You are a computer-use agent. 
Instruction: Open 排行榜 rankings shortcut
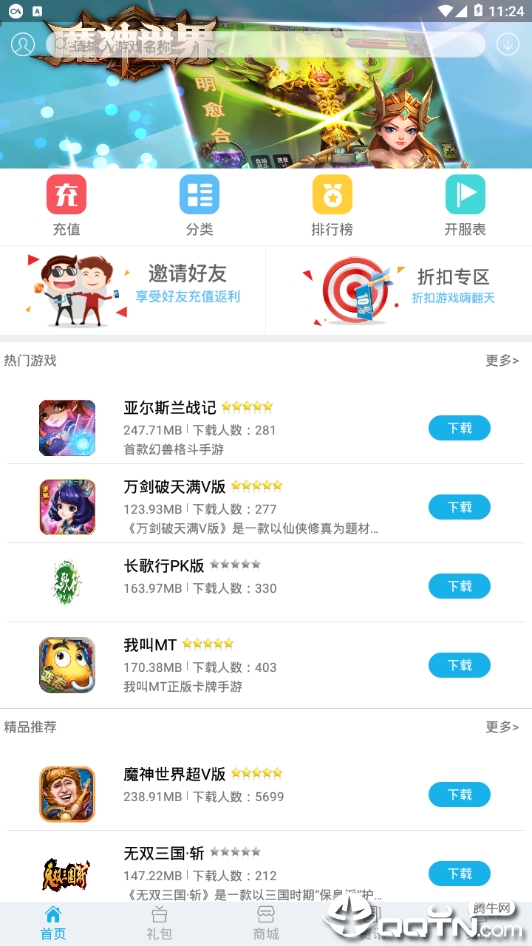click(332, 206)
